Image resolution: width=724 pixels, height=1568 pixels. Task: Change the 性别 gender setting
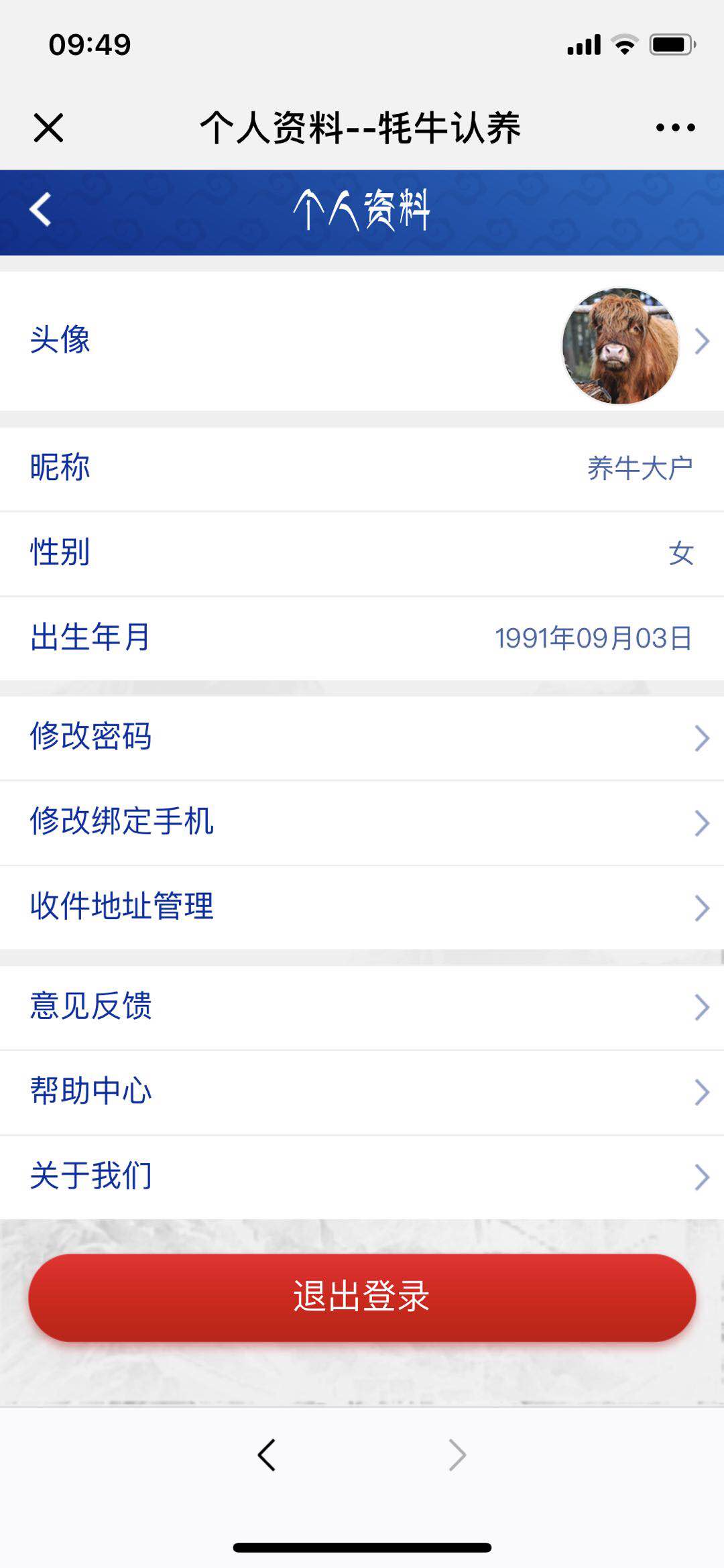(x=362, y=553)
